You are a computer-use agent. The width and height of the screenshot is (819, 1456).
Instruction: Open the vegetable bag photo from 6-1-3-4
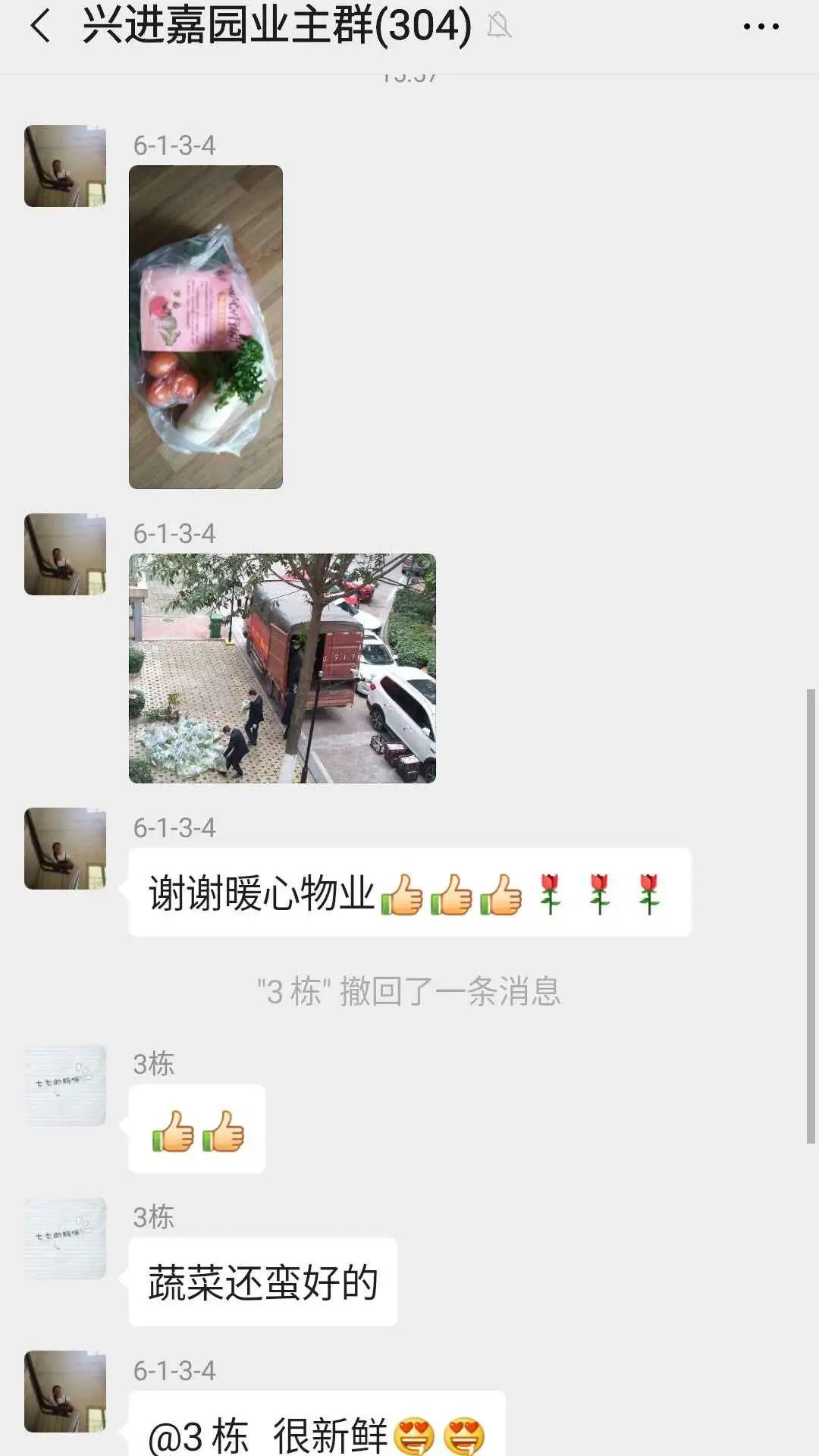[206, 327]
